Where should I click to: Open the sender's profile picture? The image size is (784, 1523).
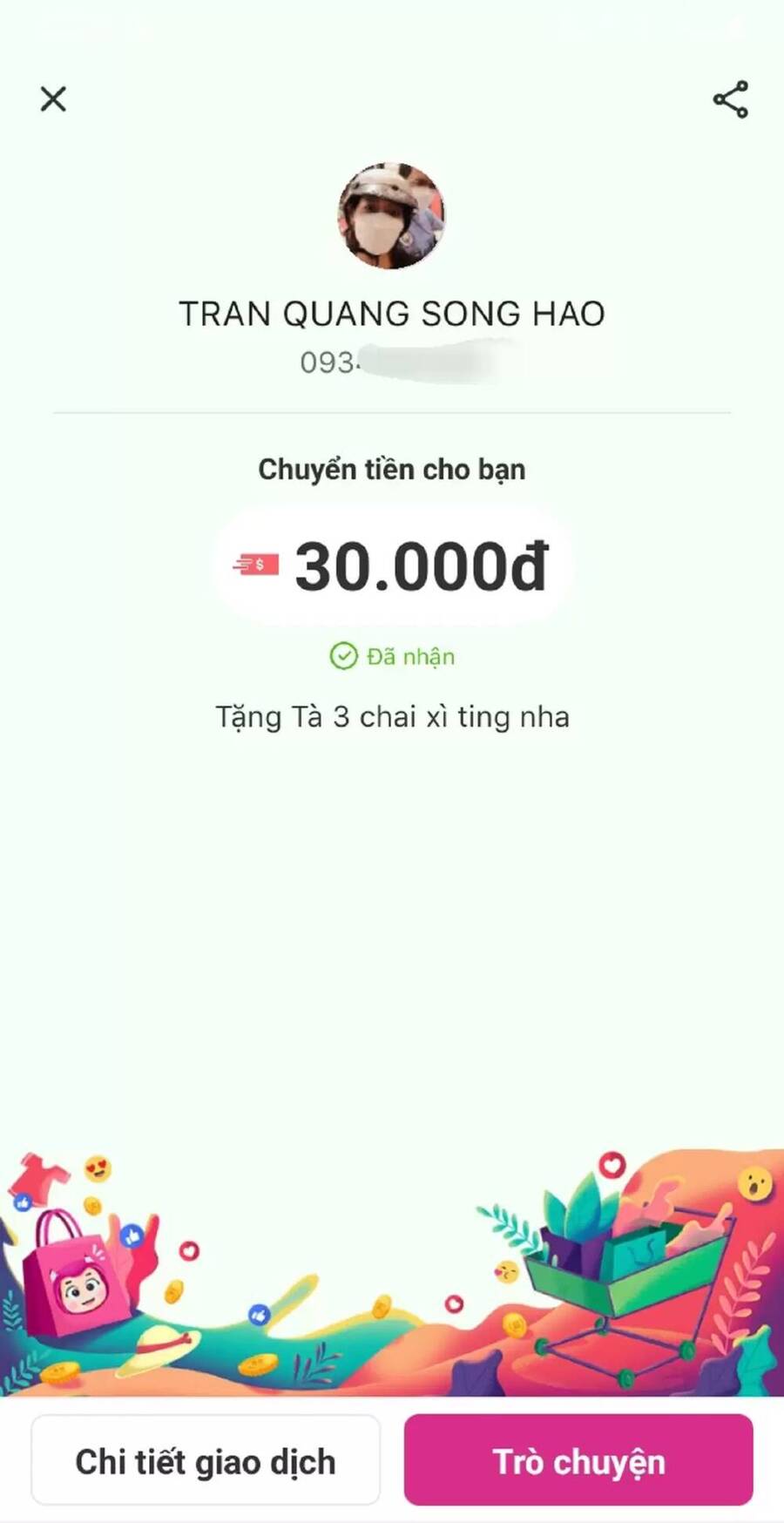391,218
